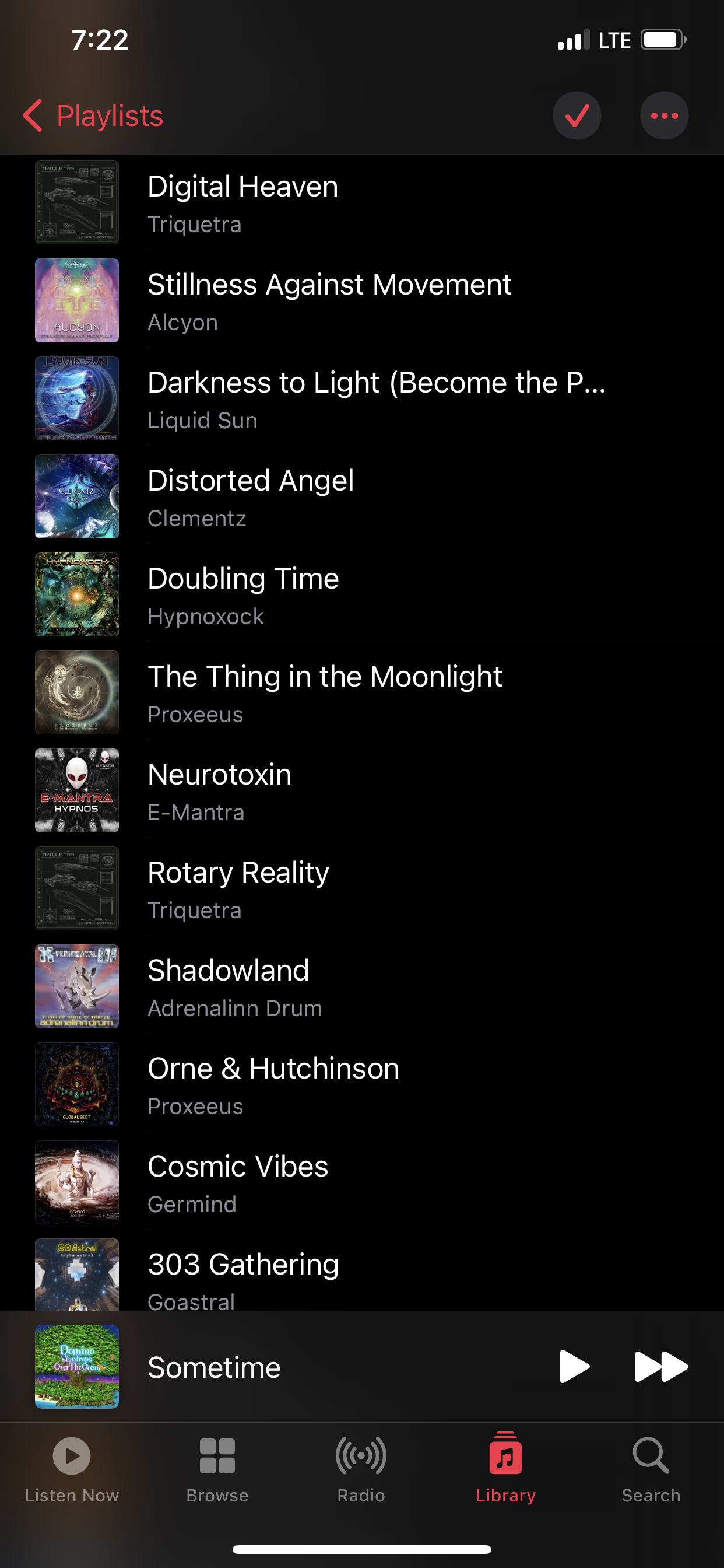724x1568 pixels.
Task: Play Neurotoxin by E-Mantra
Action: (365, 790)
